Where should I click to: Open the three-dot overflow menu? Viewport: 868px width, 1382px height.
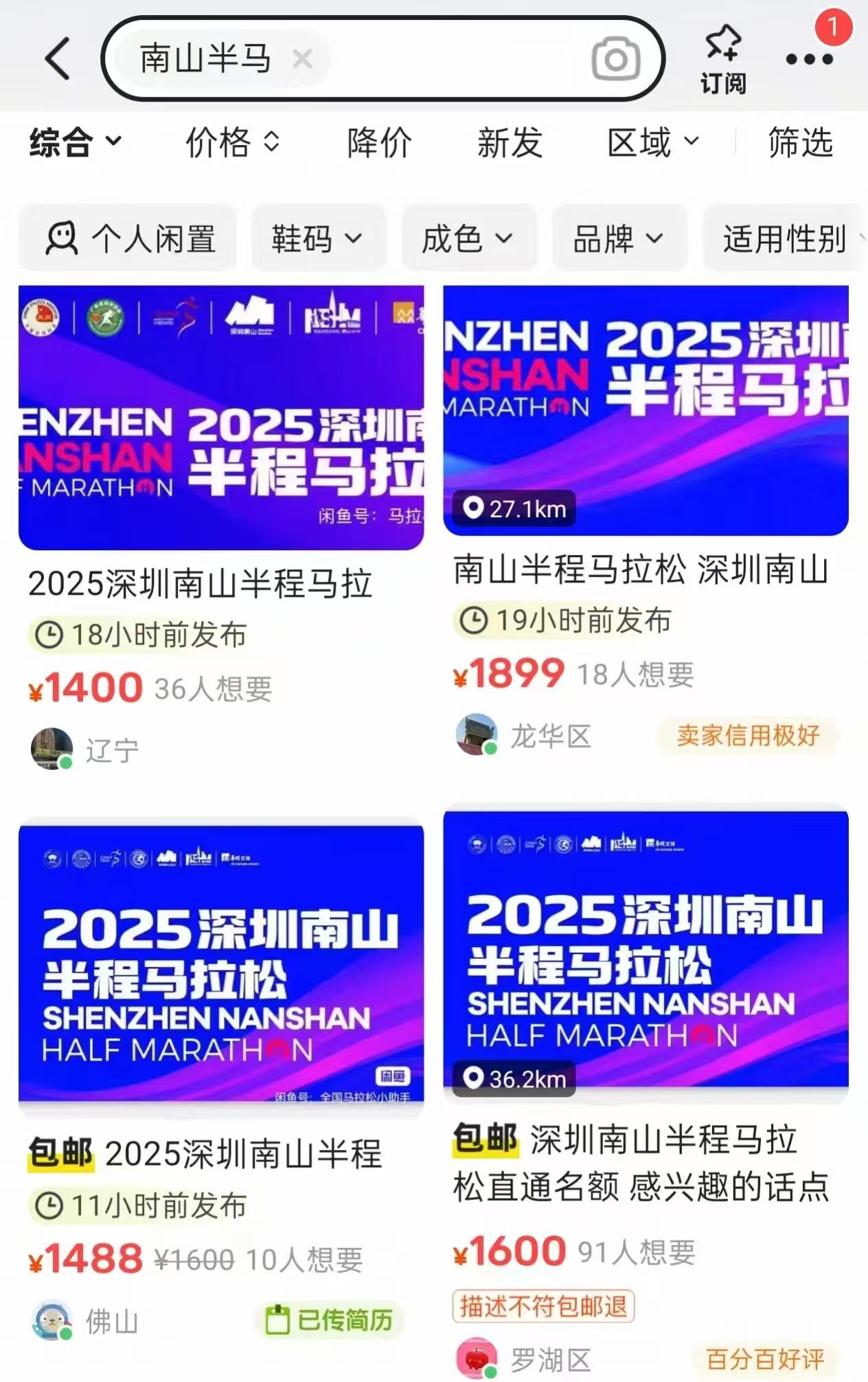coord(809,59)
